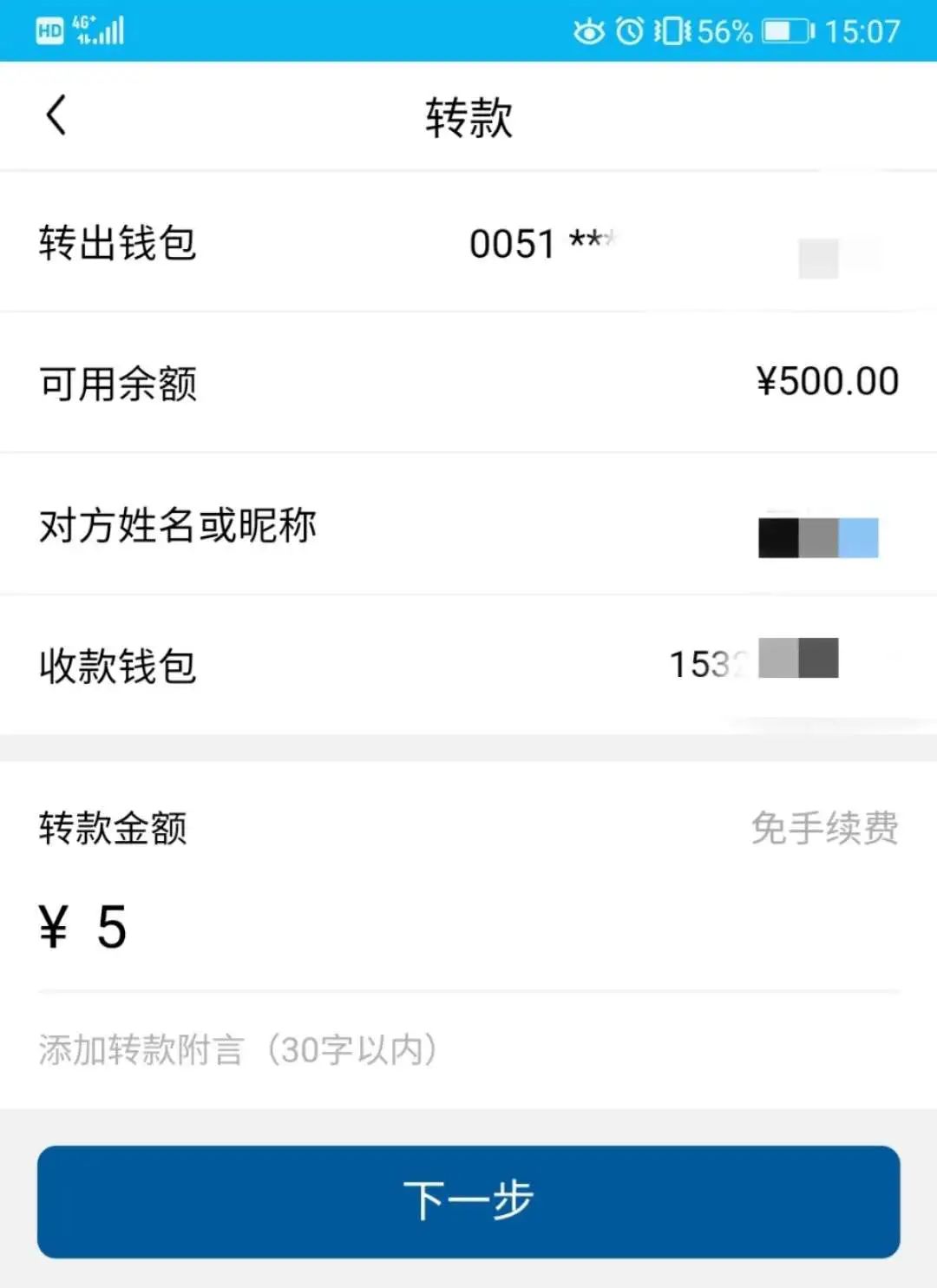Tap the 下一步 button
937x1288 pixels.
point(468,1197)
